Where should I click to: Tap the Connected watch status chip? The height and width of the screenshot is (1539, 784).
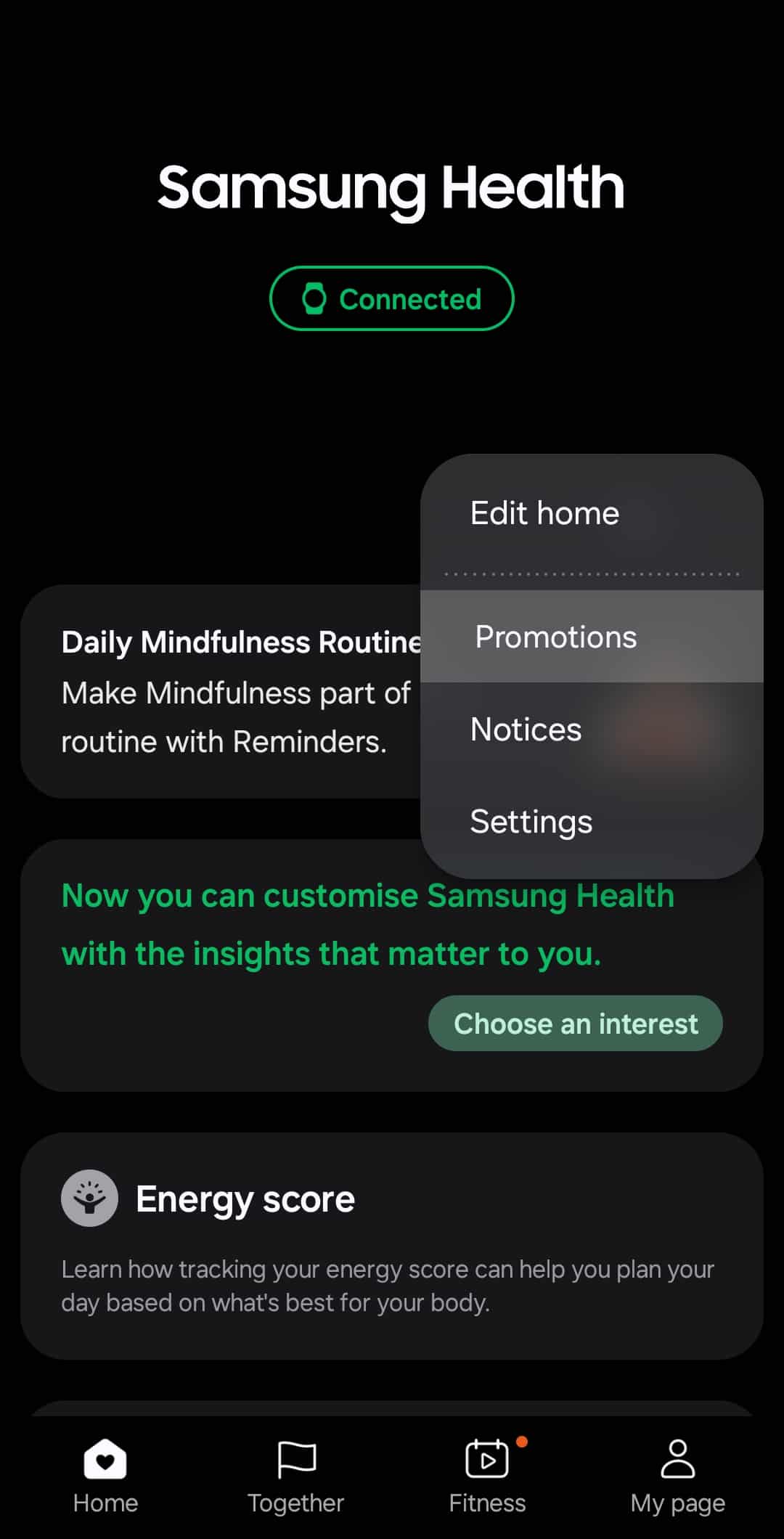coord(392,298)
